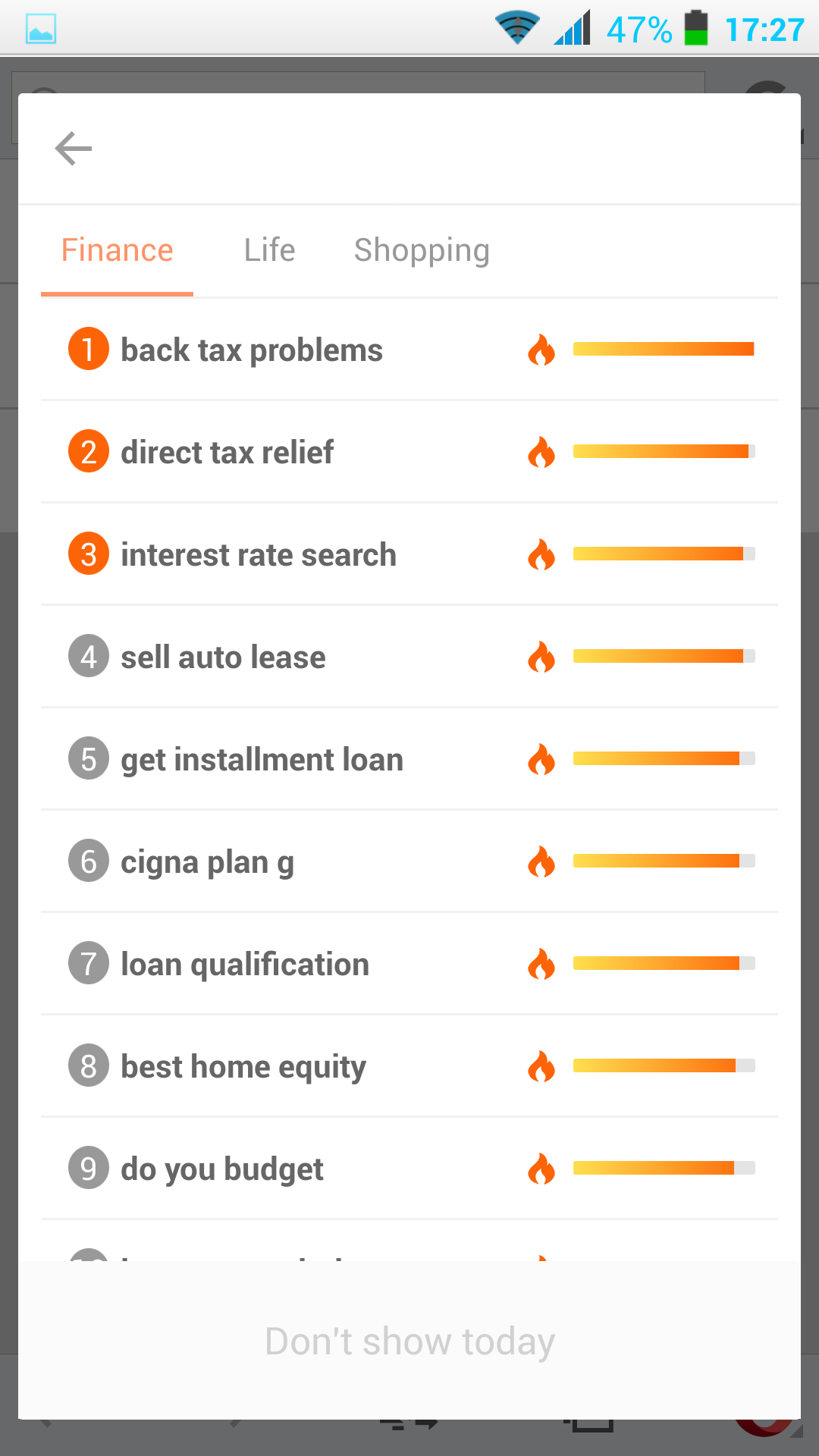The width and height of the screenshot is (819, 1456).
Task: Open the 'sell auto lease' search
Action: click(409, 657)
